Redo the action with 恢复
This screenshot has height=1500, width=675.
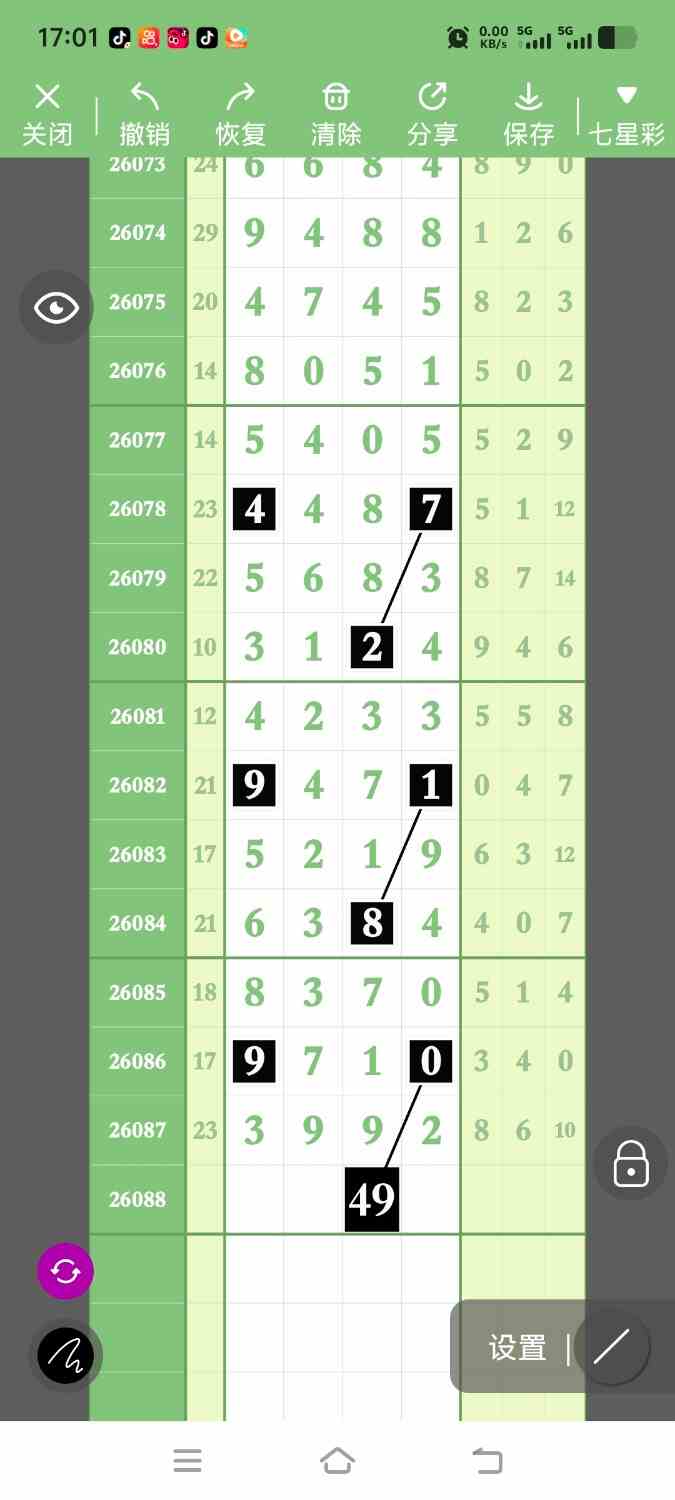[x=240, y=115]
